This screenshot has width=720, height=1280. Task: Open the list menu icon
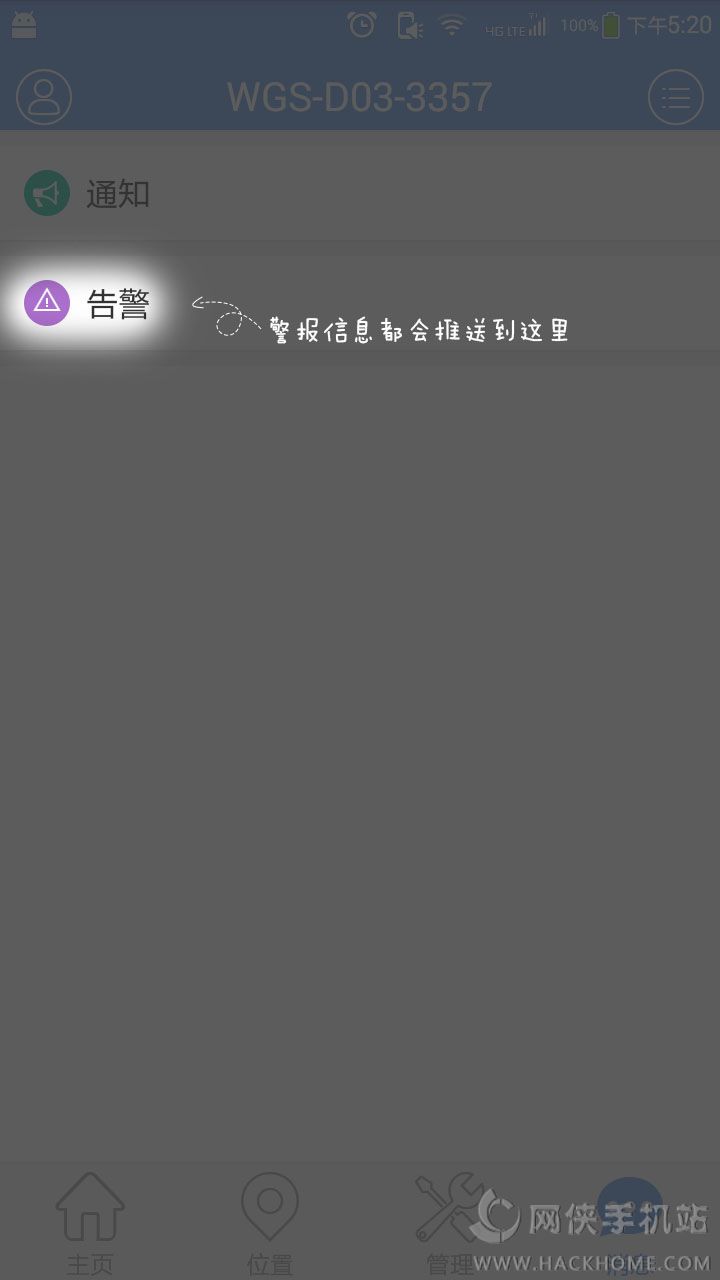coord(676,97)
